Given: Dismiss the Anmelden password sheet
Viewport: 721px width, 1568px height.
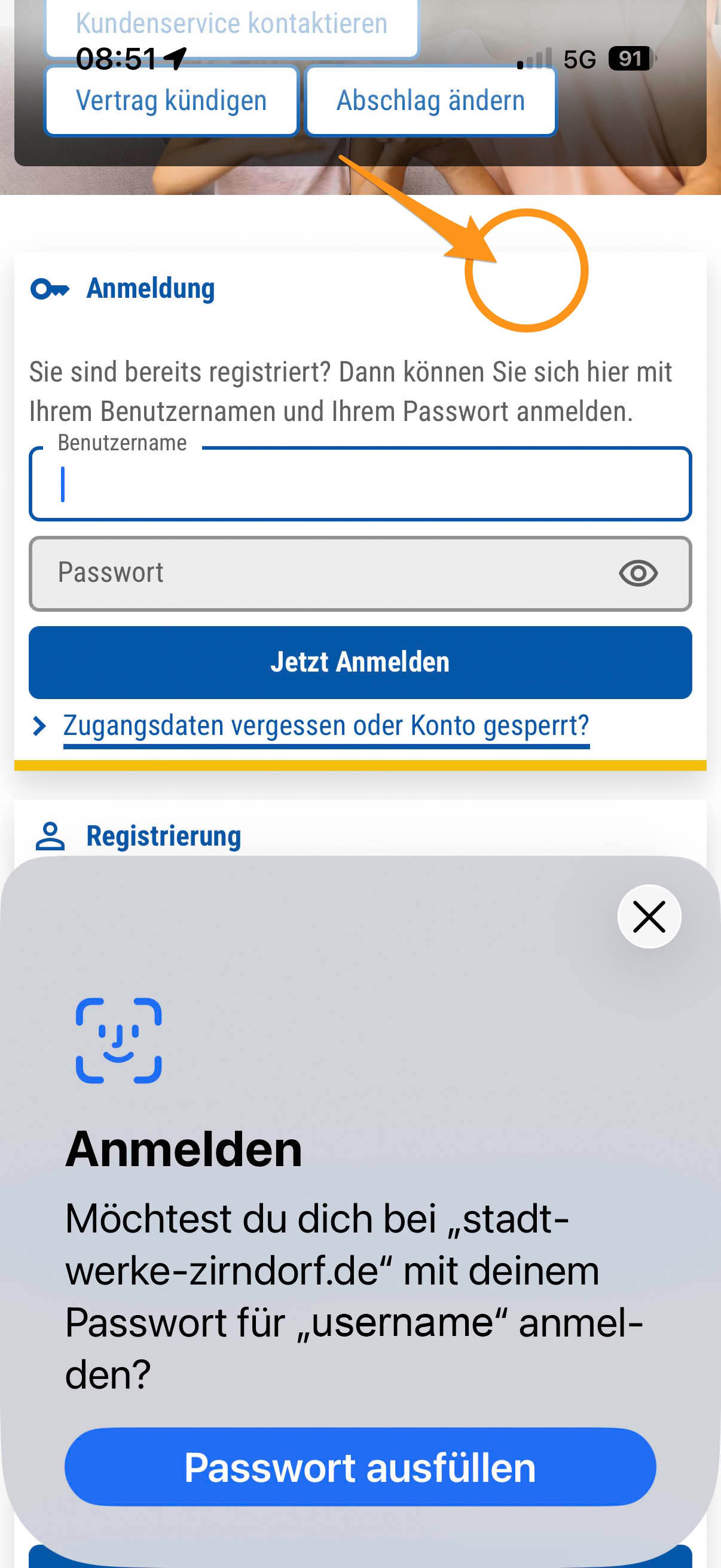Looking at the screenshot, I should pyautogui.click(x=649, y=917).
